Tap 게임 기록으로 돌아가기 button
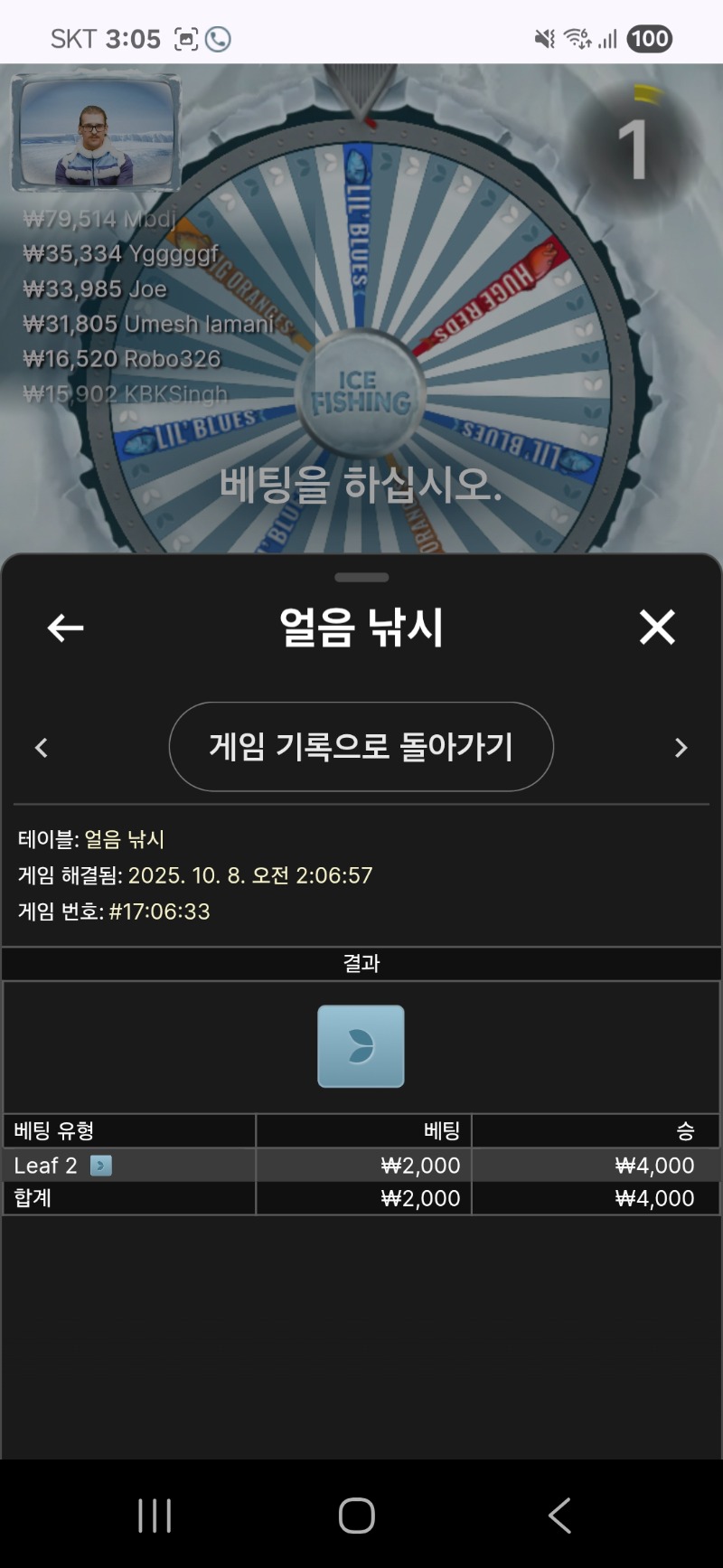Image resolution: width=723 pixels, height=1568 pixels. 361,747
